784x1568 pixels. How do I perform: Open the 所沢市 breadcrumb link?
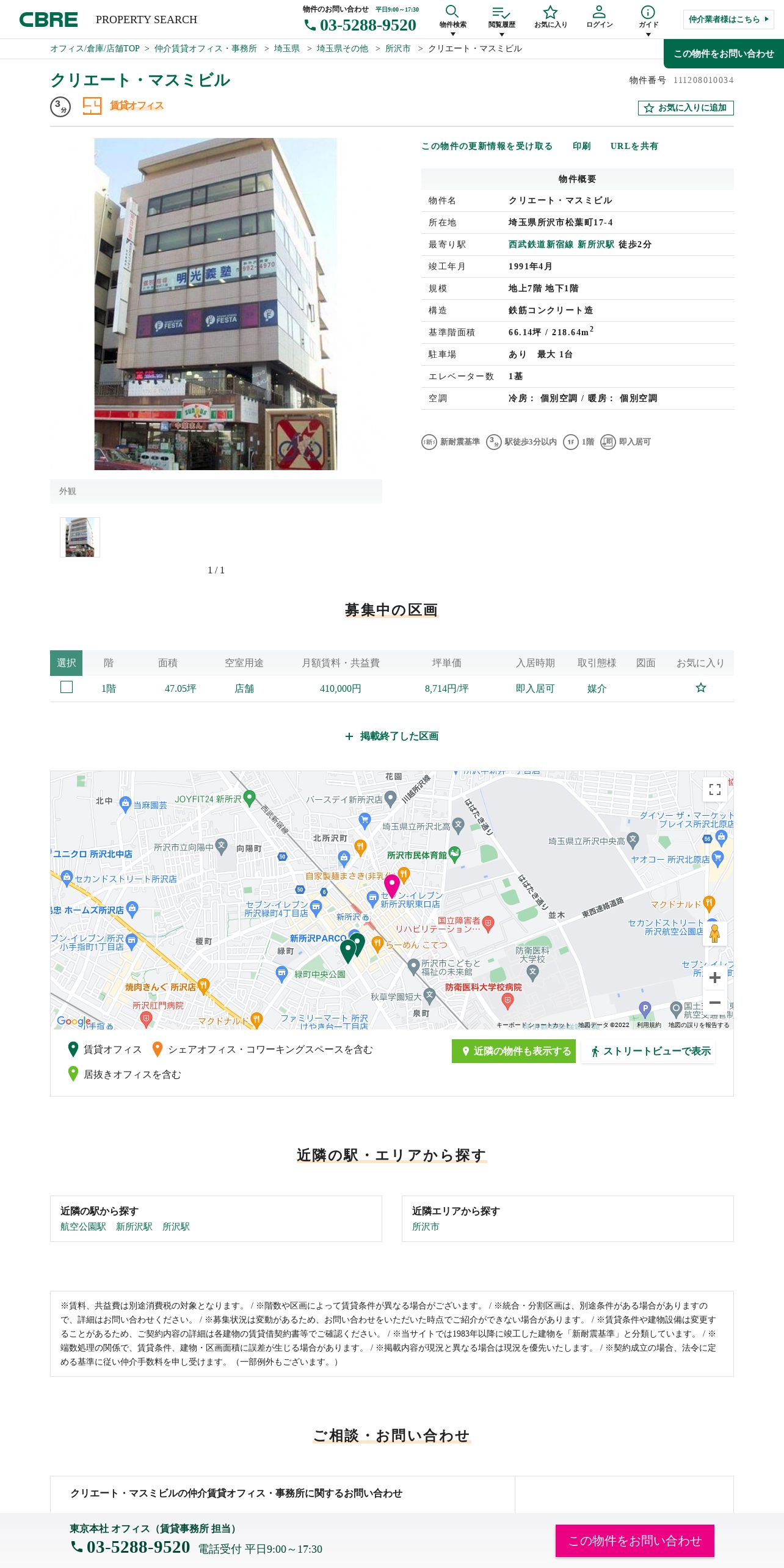pos(397,48)
